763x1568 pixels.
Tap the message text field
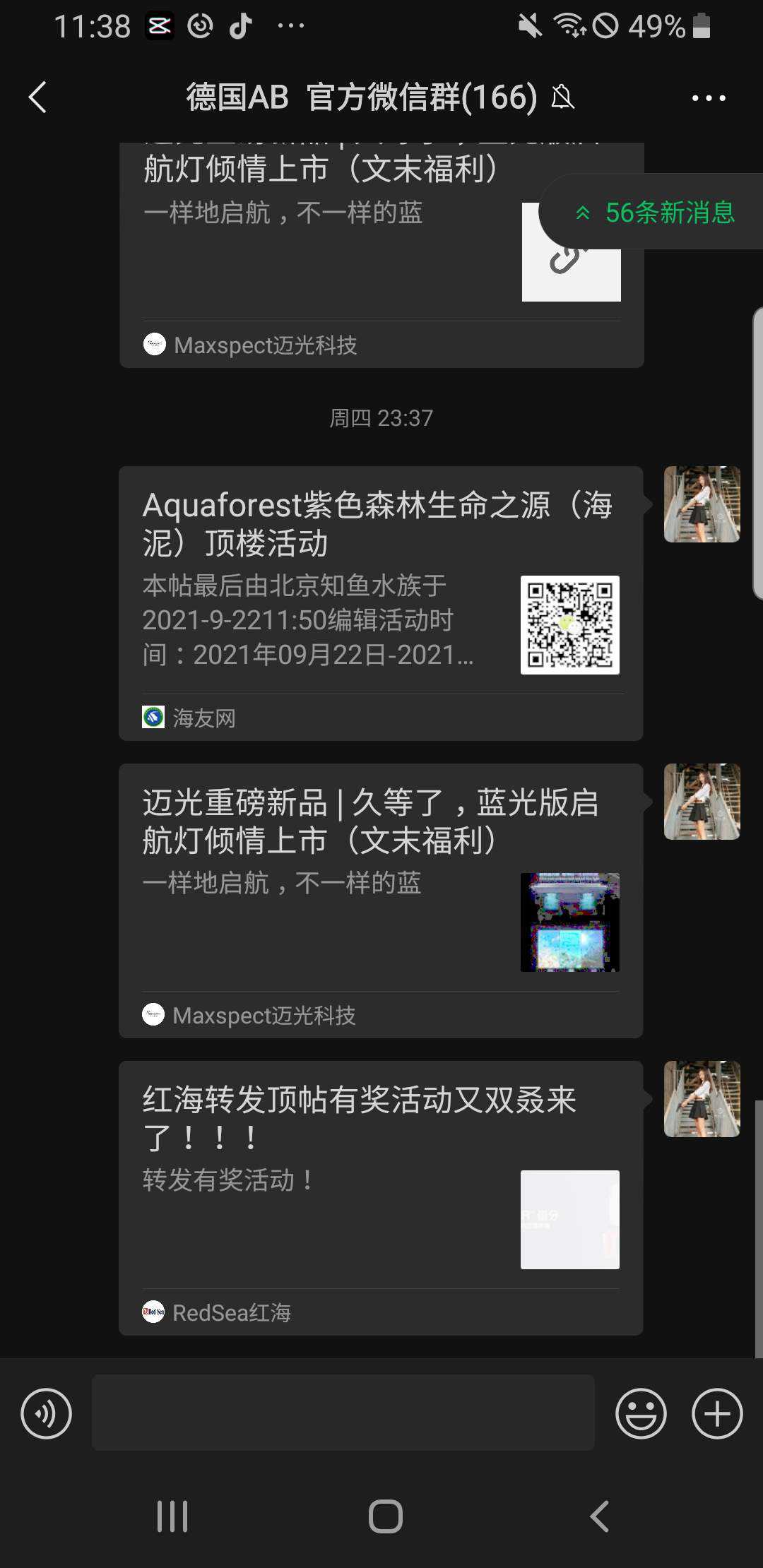[x=343, y=1413]
